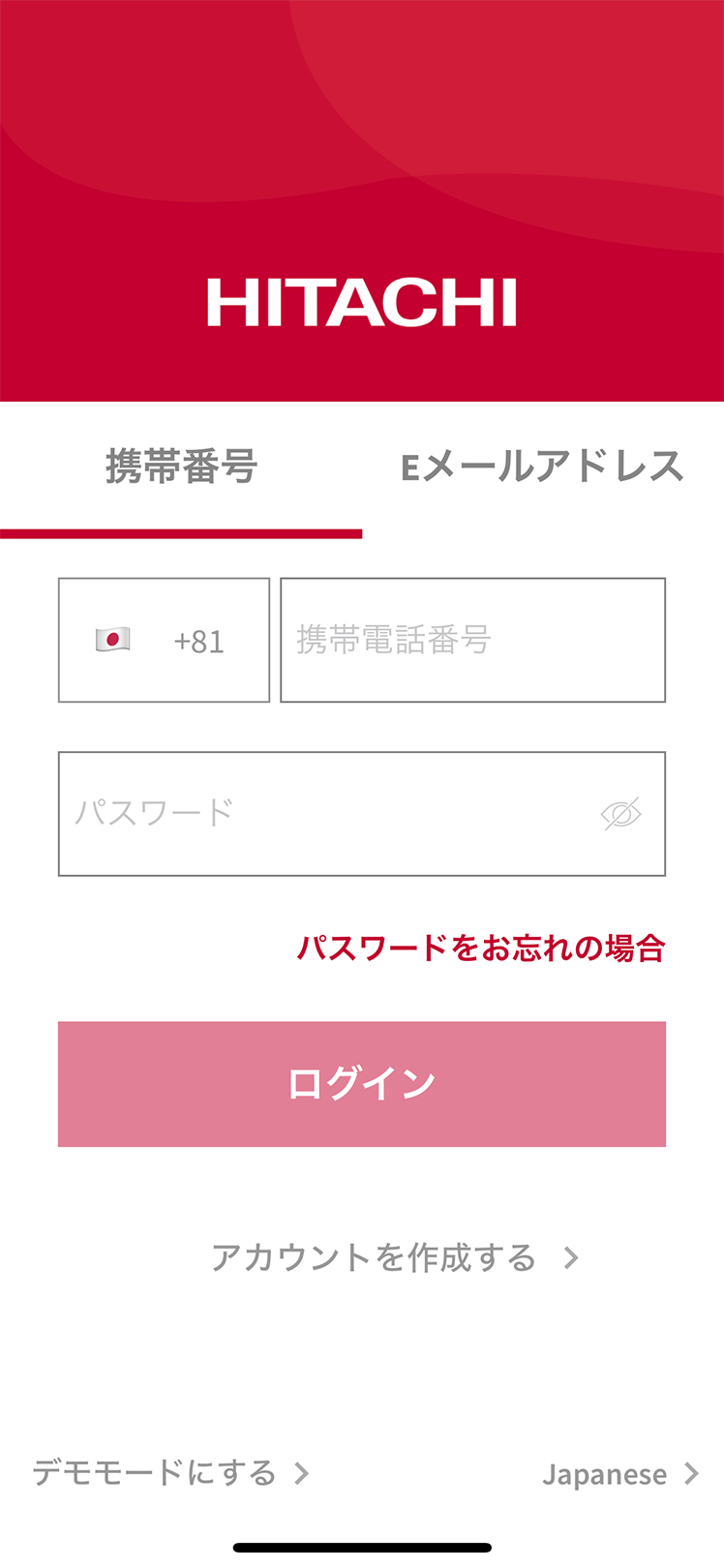Open アカウントを作成する
Viewport: 724px width, 1568px height.
(394, 1257)
